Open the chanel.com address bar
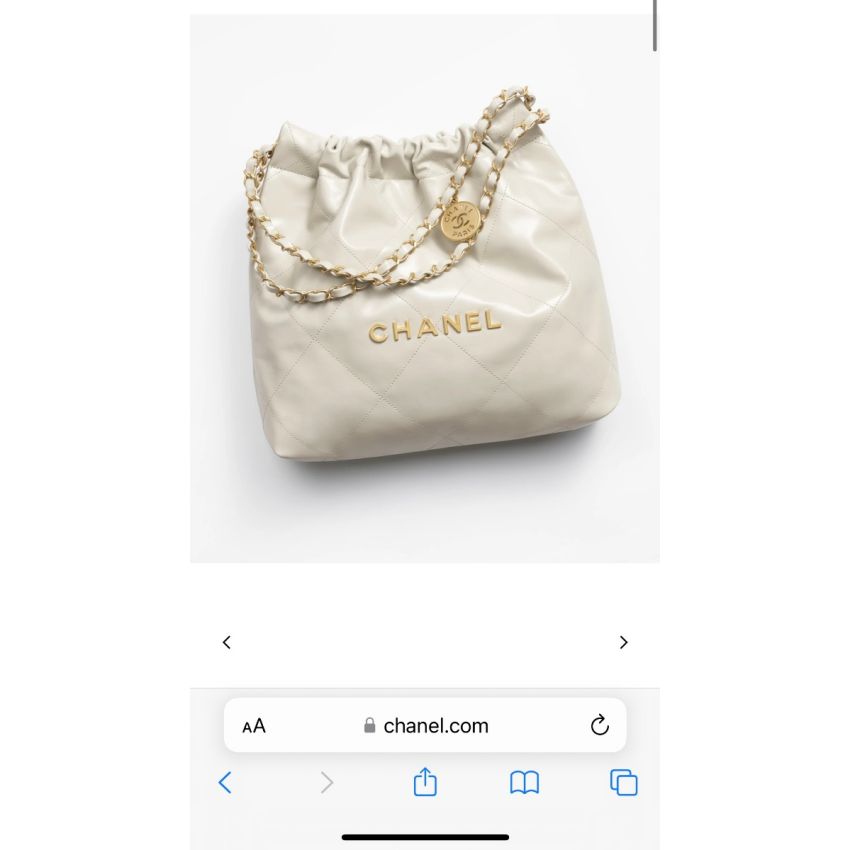 click(x=426, y=726)
